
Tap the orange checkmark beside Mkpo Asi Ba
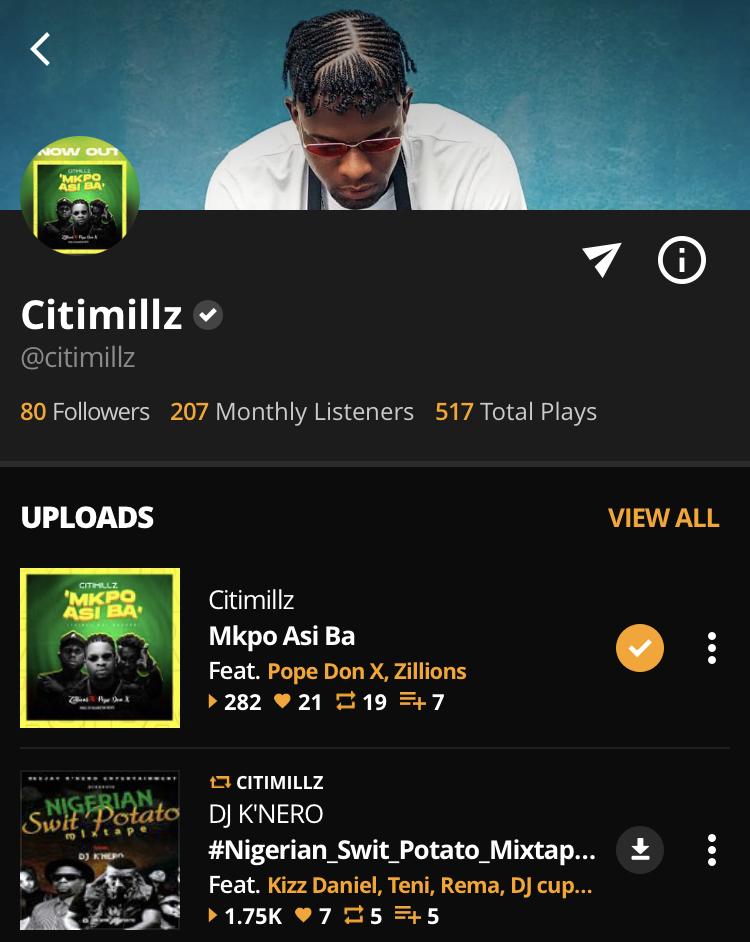pos(640,648)
